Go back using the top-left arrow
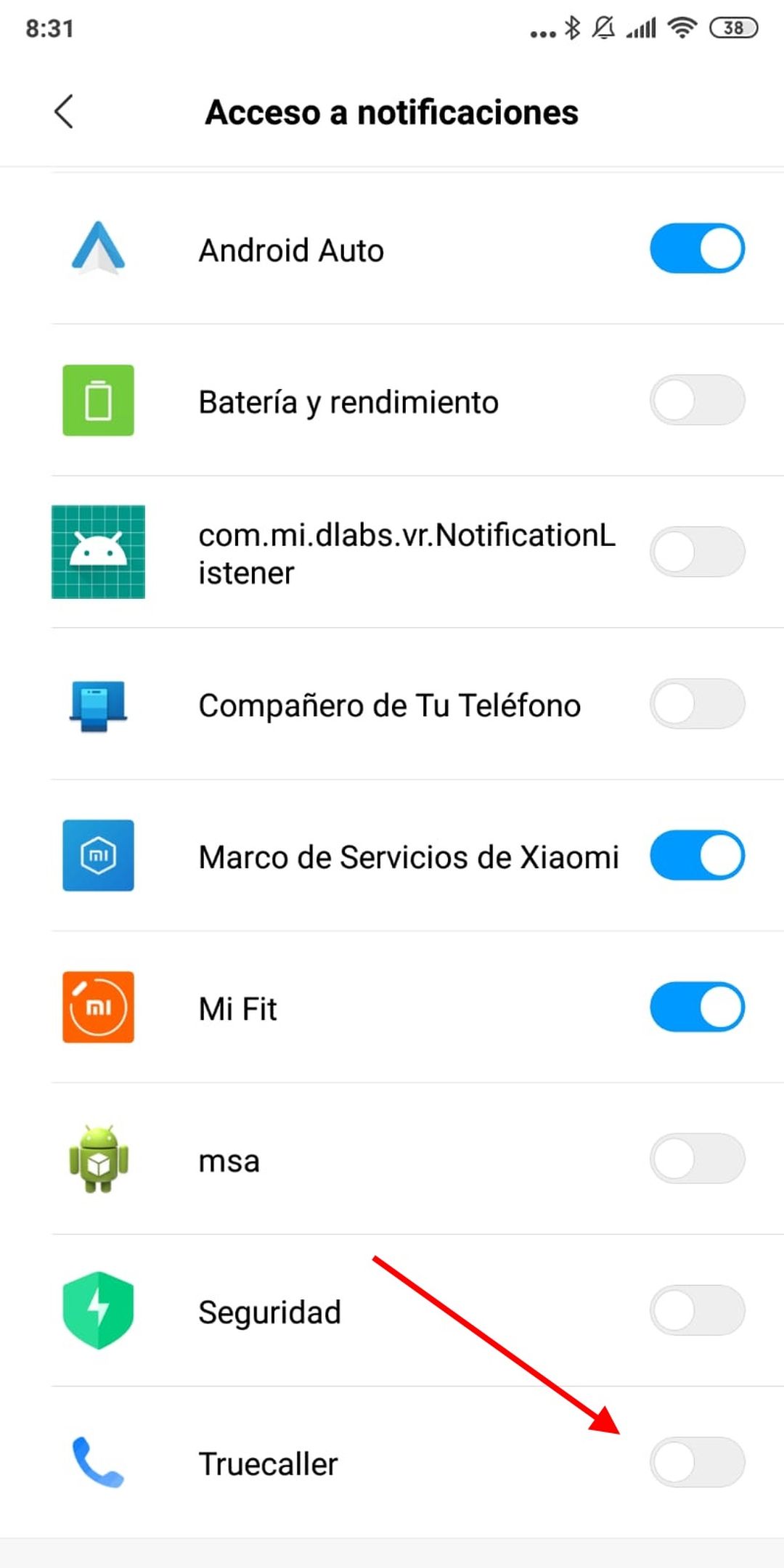This screenshot has width=784, height=1568. point(64,113)
